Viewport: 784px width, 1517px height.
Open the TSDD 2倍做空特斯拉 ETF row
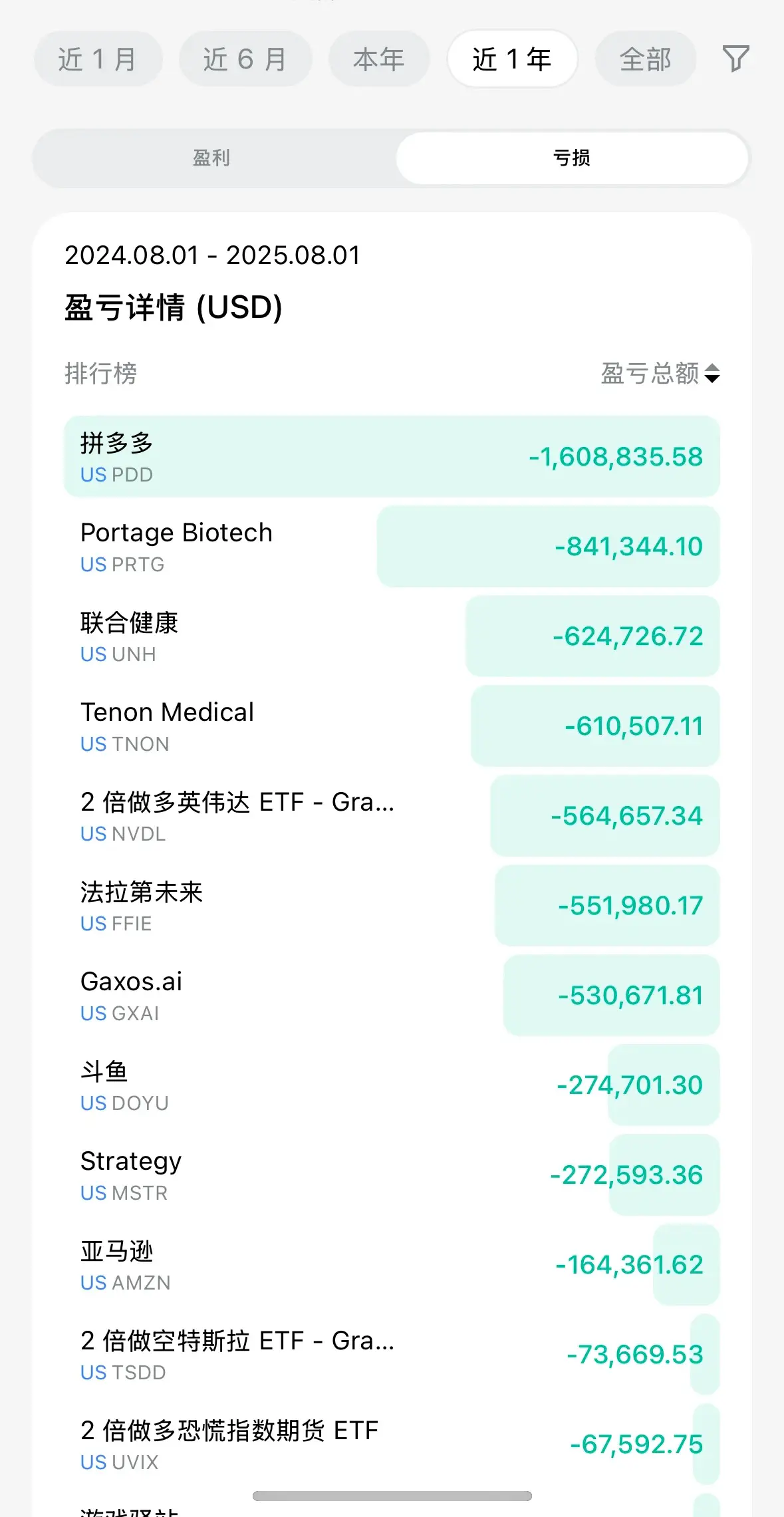pyautogui.click(x=392, y=1355)
